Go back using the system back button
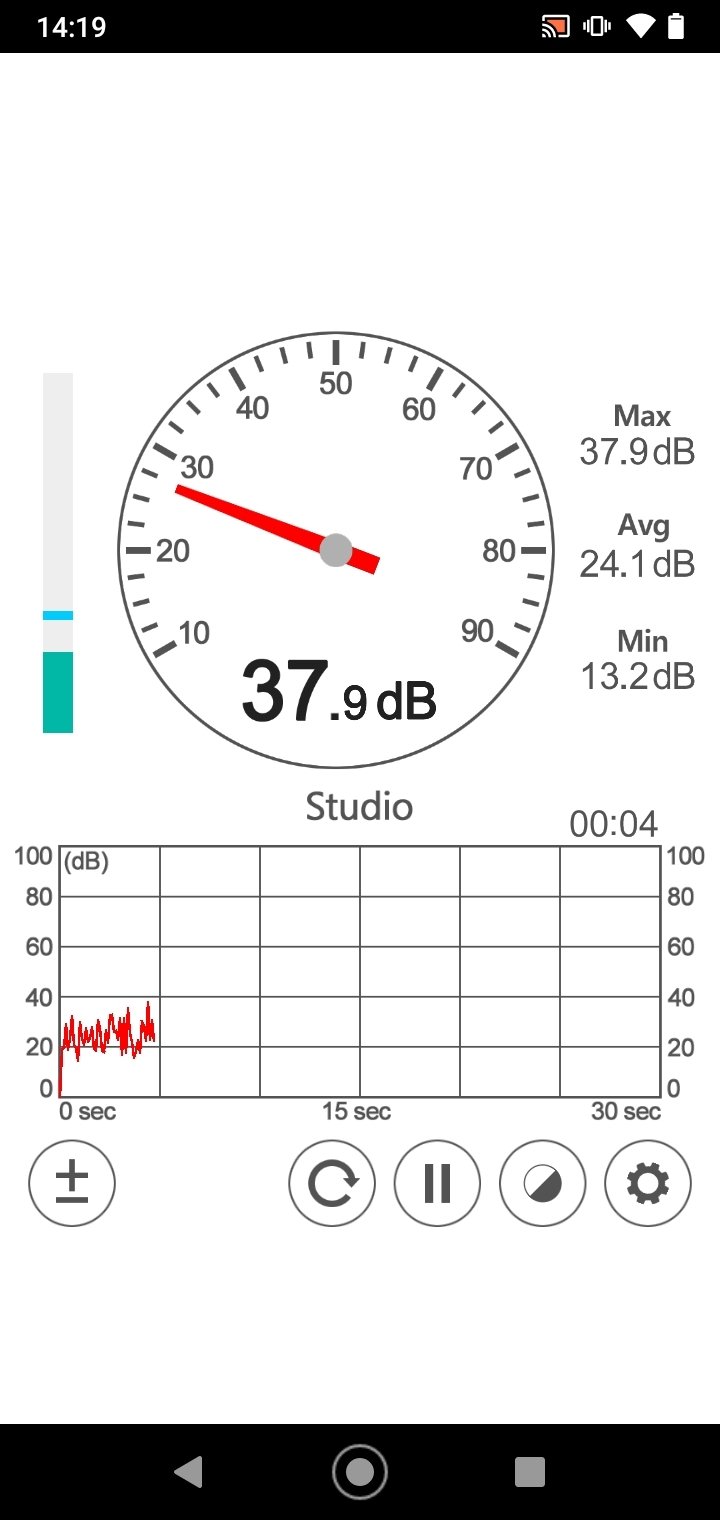The image size is (720, 1520). click(188, 1471)
